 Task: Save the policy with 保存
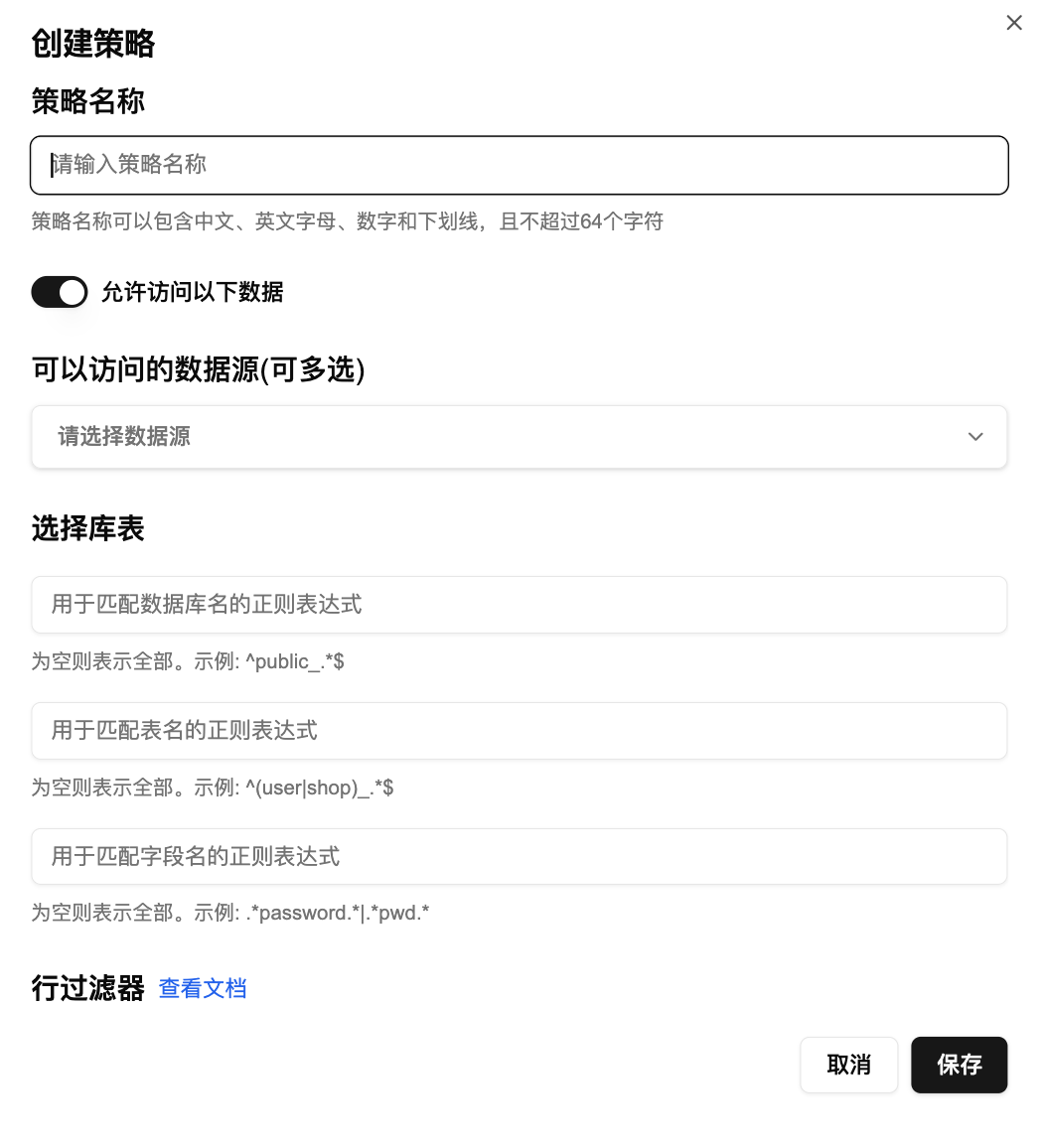(959, 1066)
